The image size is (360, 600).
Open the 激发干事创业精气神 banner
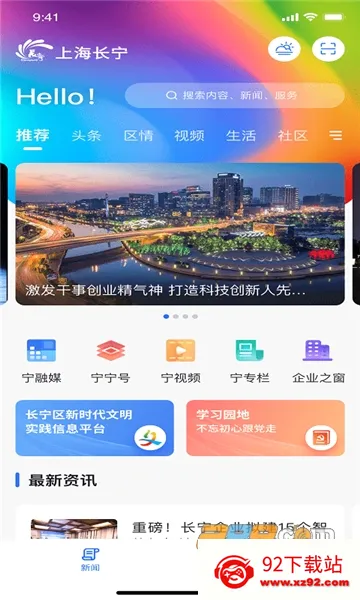click(180, 234)
